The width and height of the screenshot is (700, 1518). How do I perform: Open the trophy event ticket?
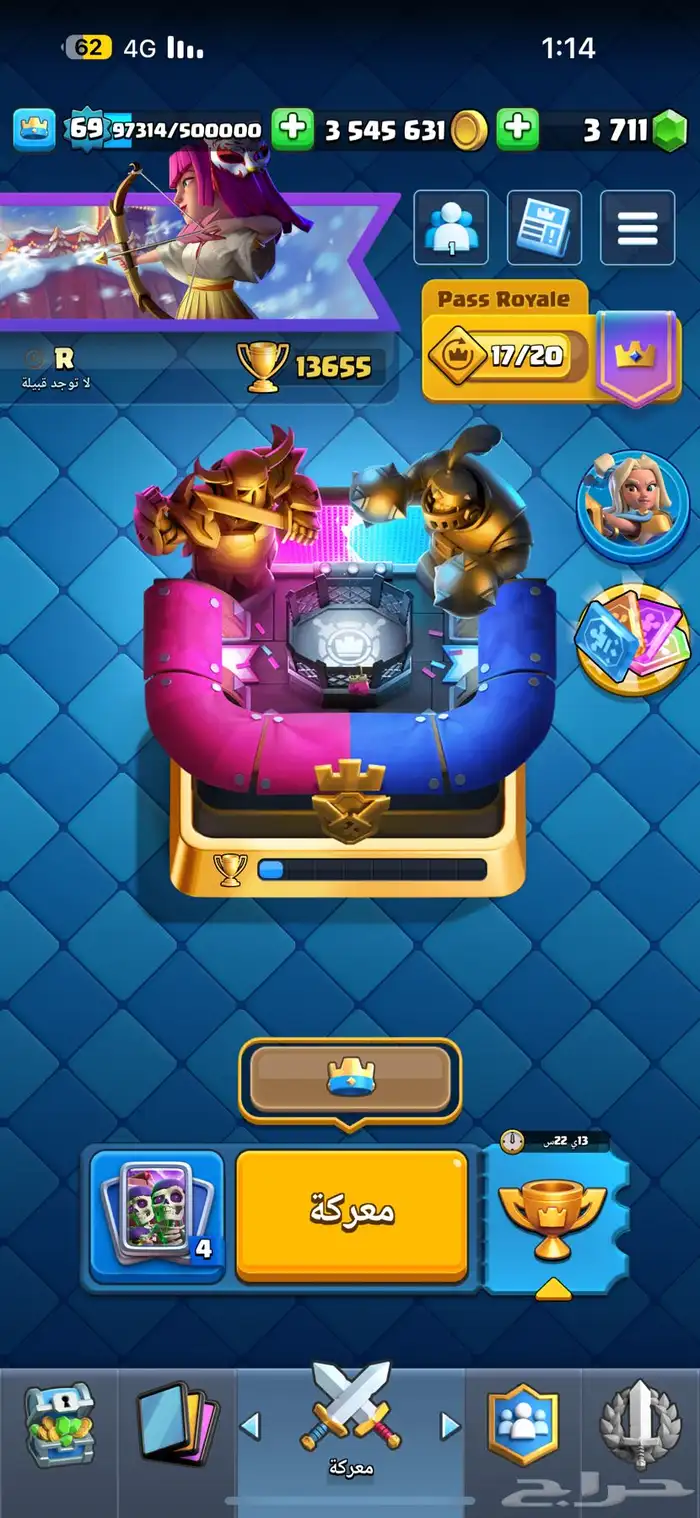coord(553,1216)
